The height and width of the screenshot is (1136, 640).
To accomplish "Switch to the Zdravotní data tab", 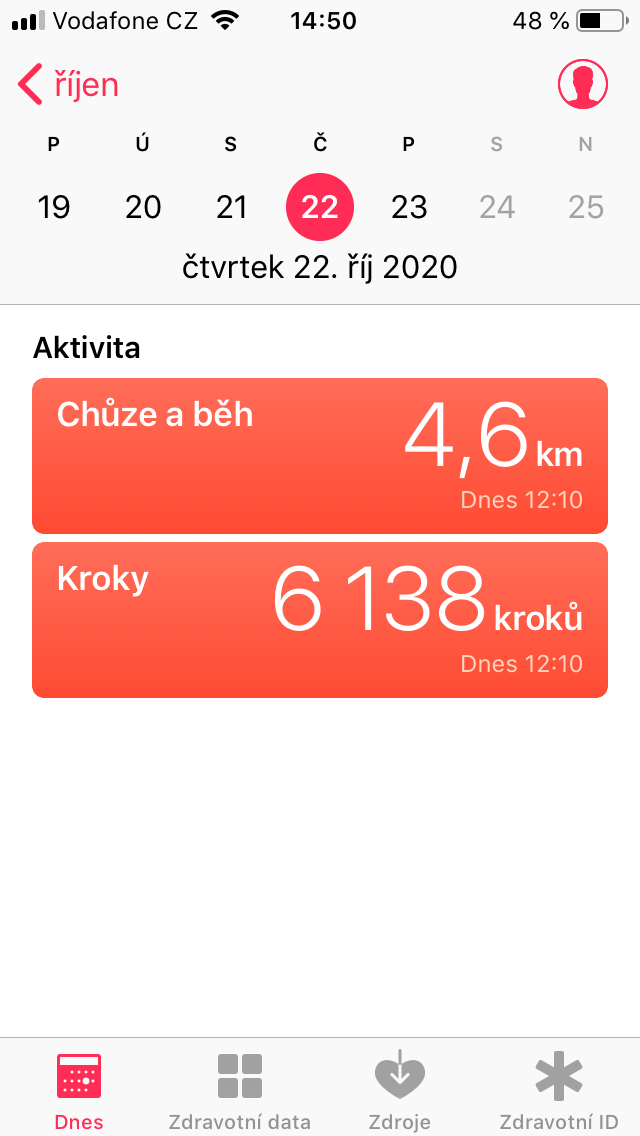I will coord(240,1092).
